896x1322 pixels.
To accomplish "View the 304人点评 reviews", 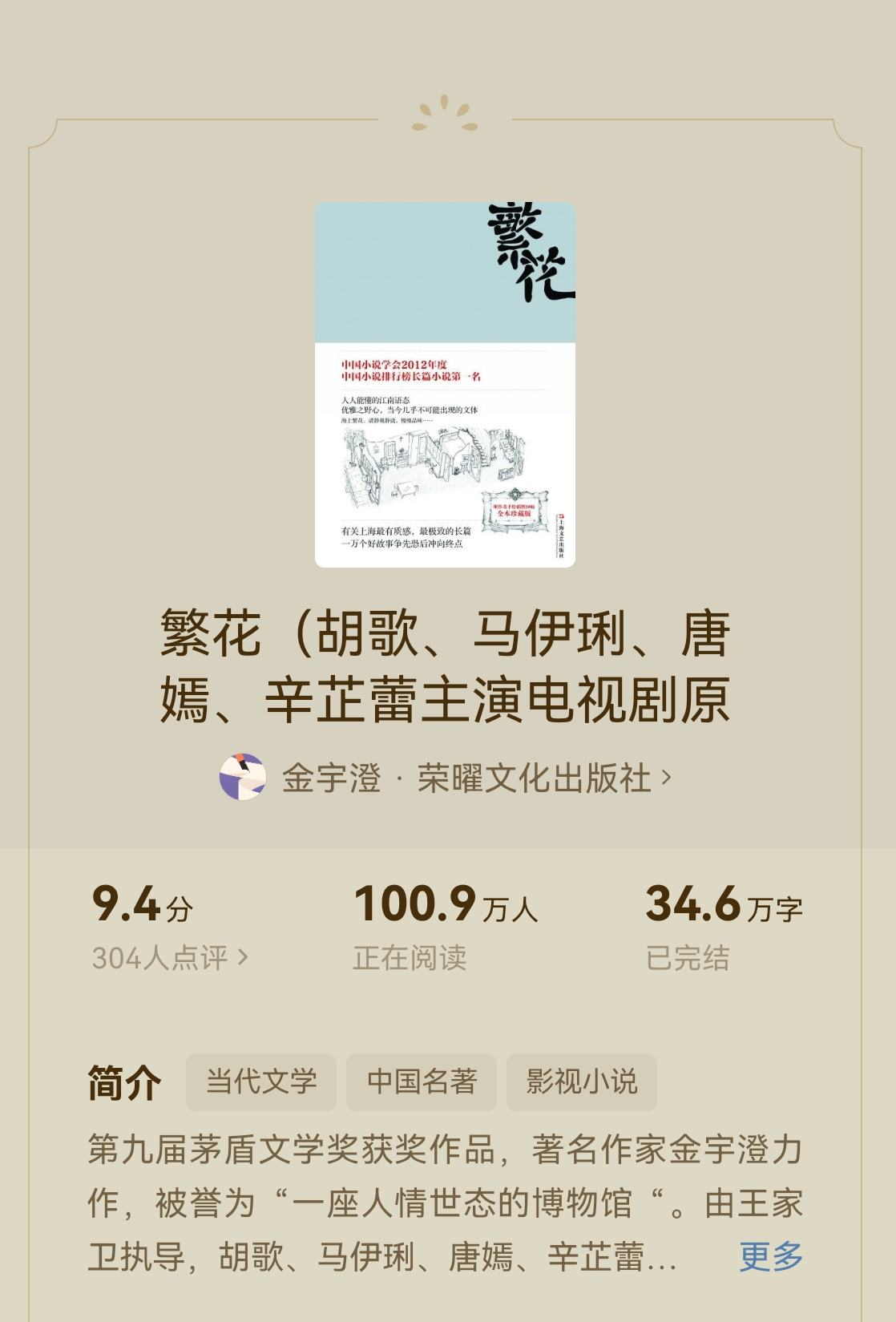I will [170, 957].
